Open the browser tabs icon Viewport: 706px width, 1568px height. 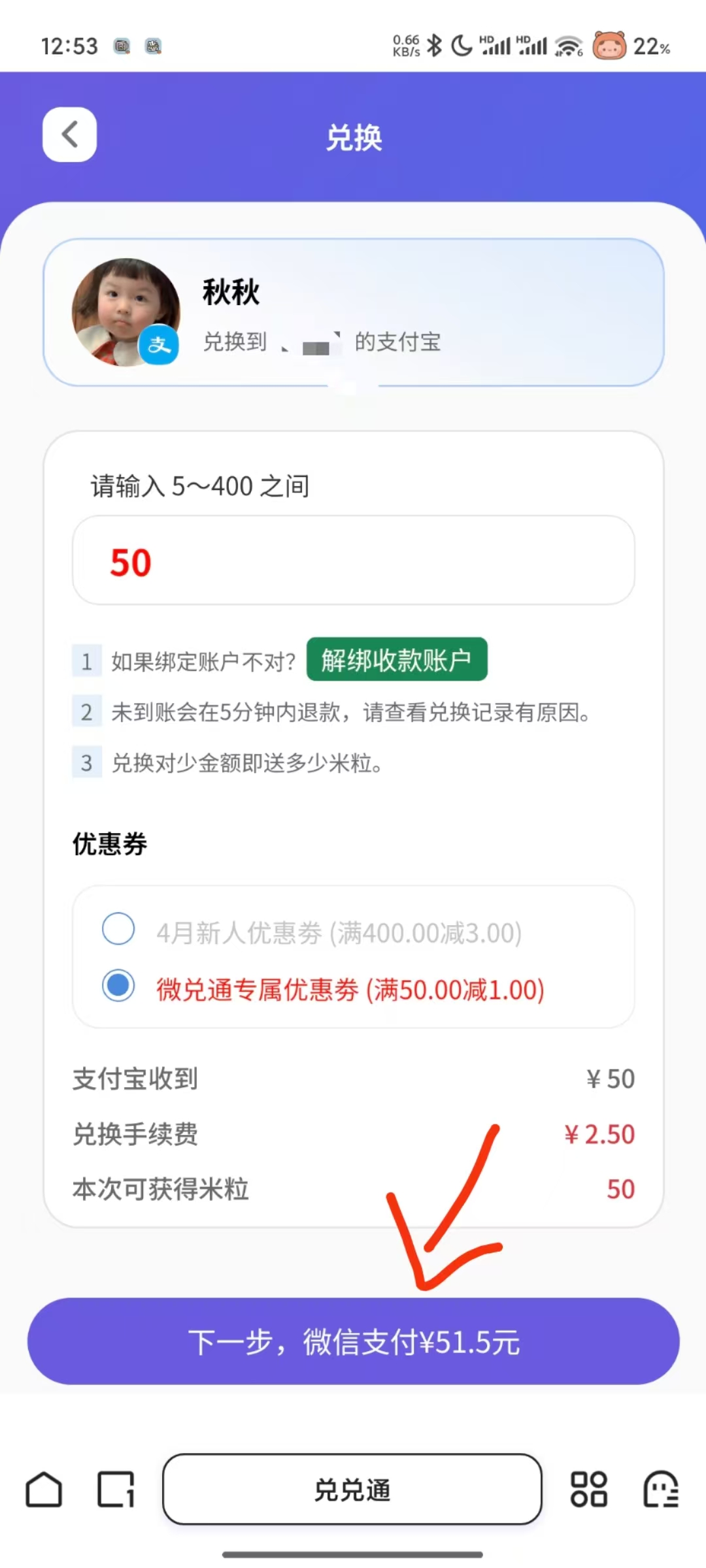click(x=116, y=1490)
